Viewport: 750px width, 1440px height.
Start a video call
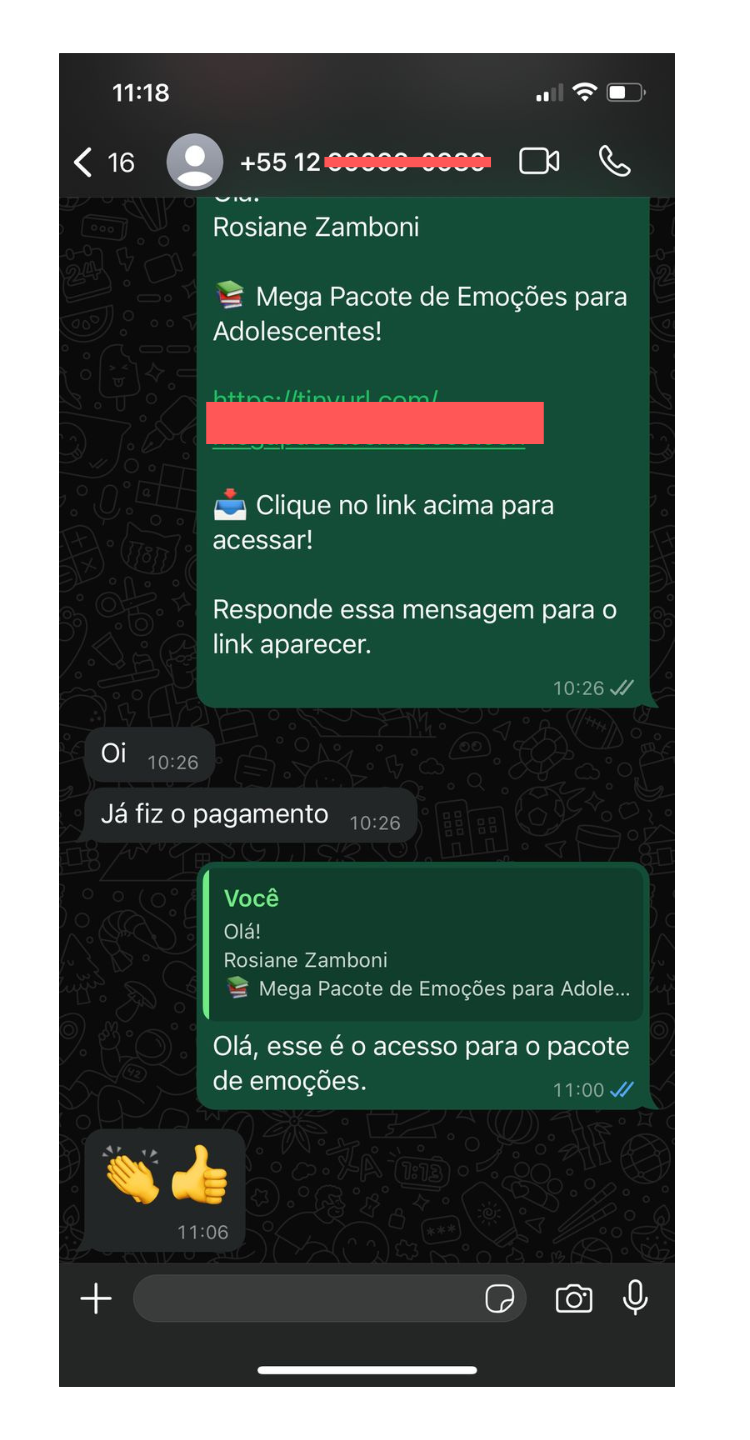click(x=539, y=161)
